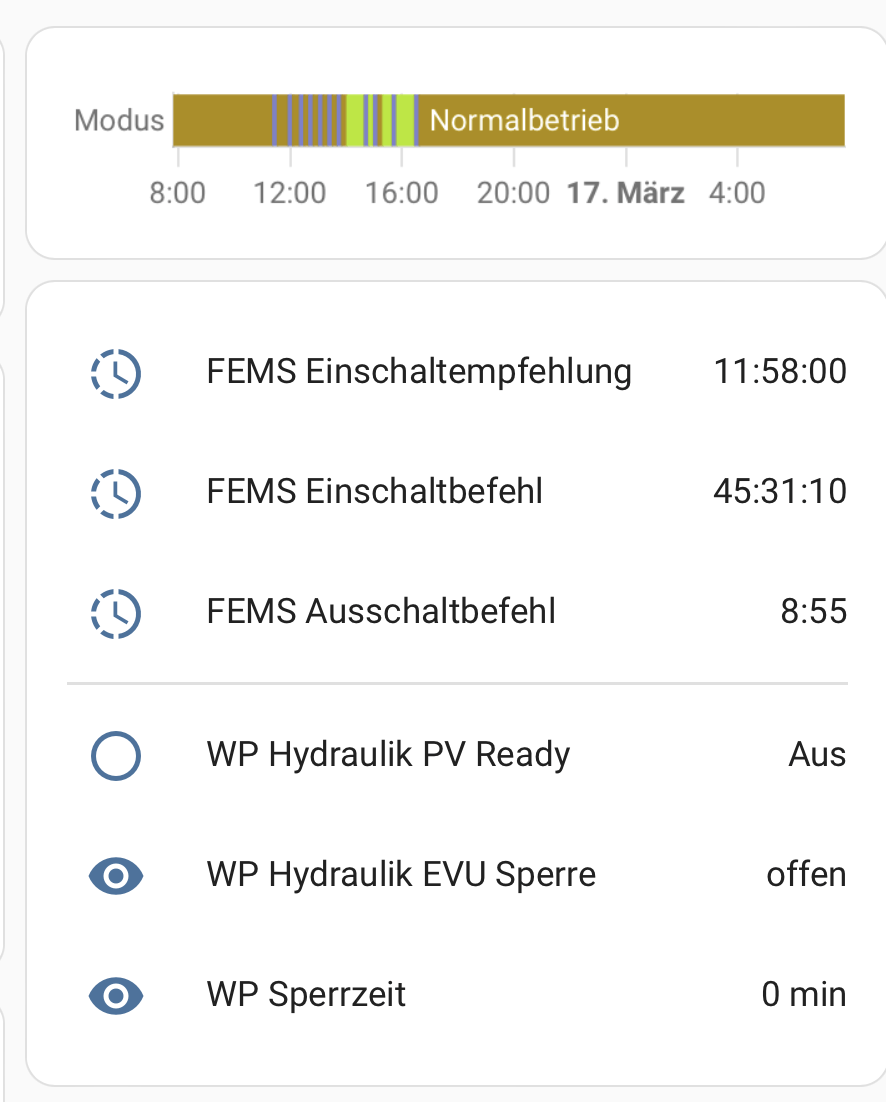View the WP Hydraulik EVU Sperre entity
886x1102 pixels.
(401, 875)
